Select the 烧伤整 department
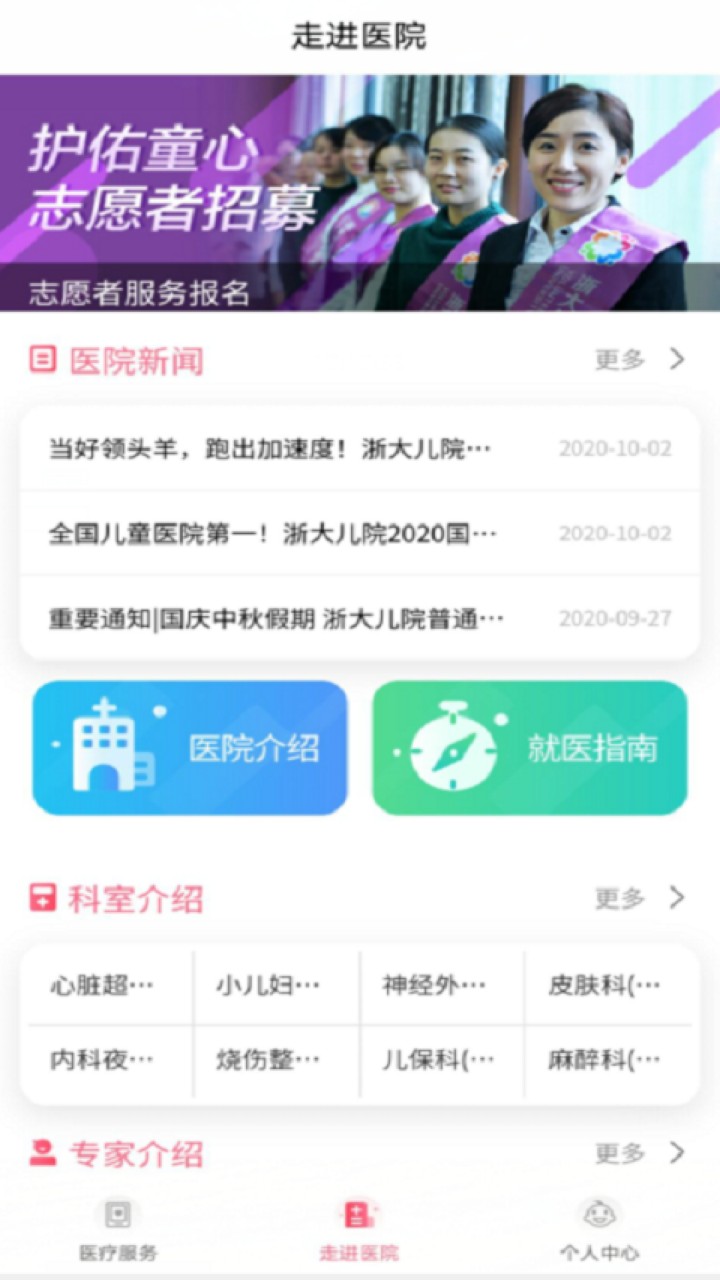Screen dimensions: 720x1280 coord(268,1060)
